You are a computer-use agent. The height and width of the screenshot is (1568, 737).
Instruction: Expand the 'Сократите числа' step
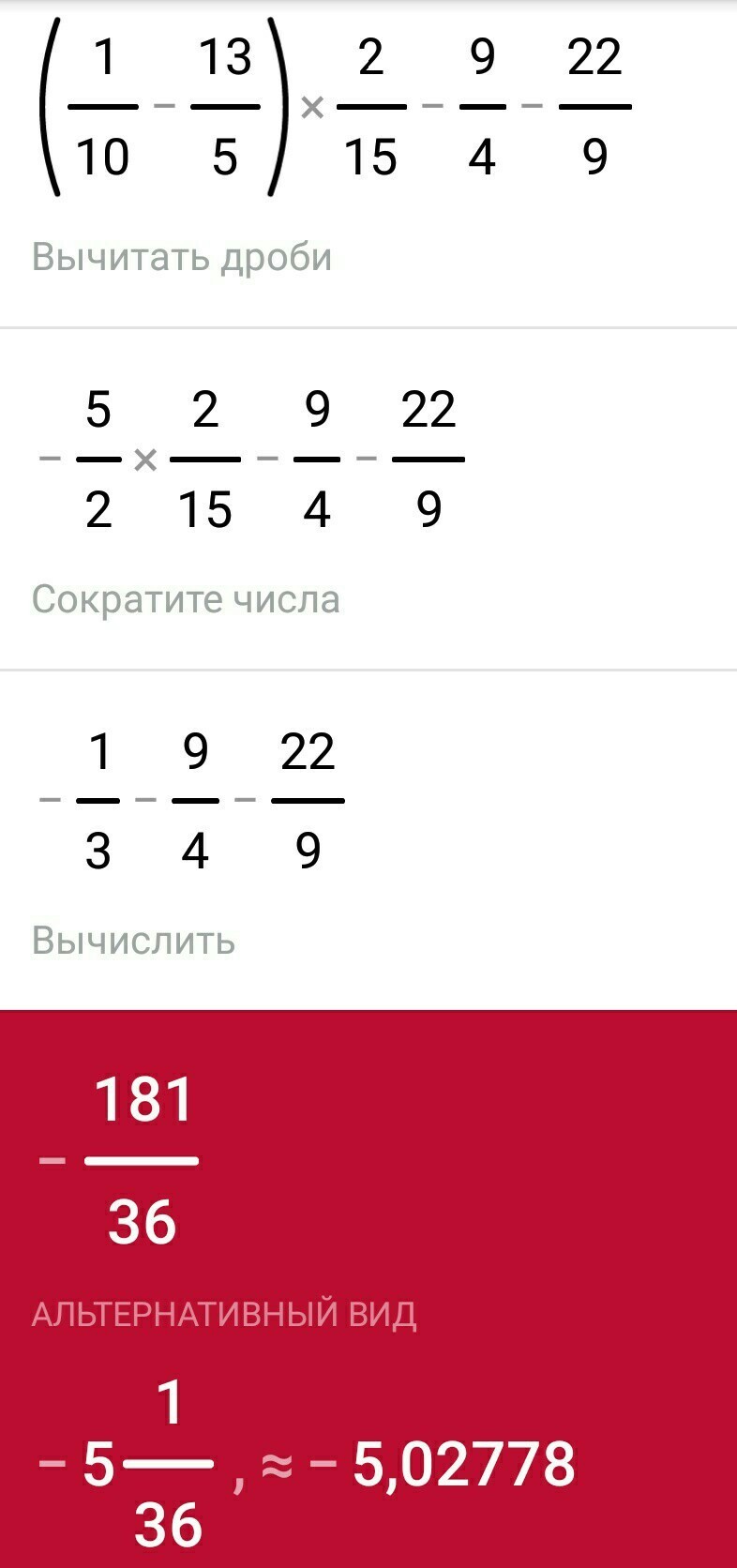coord(186,598)
